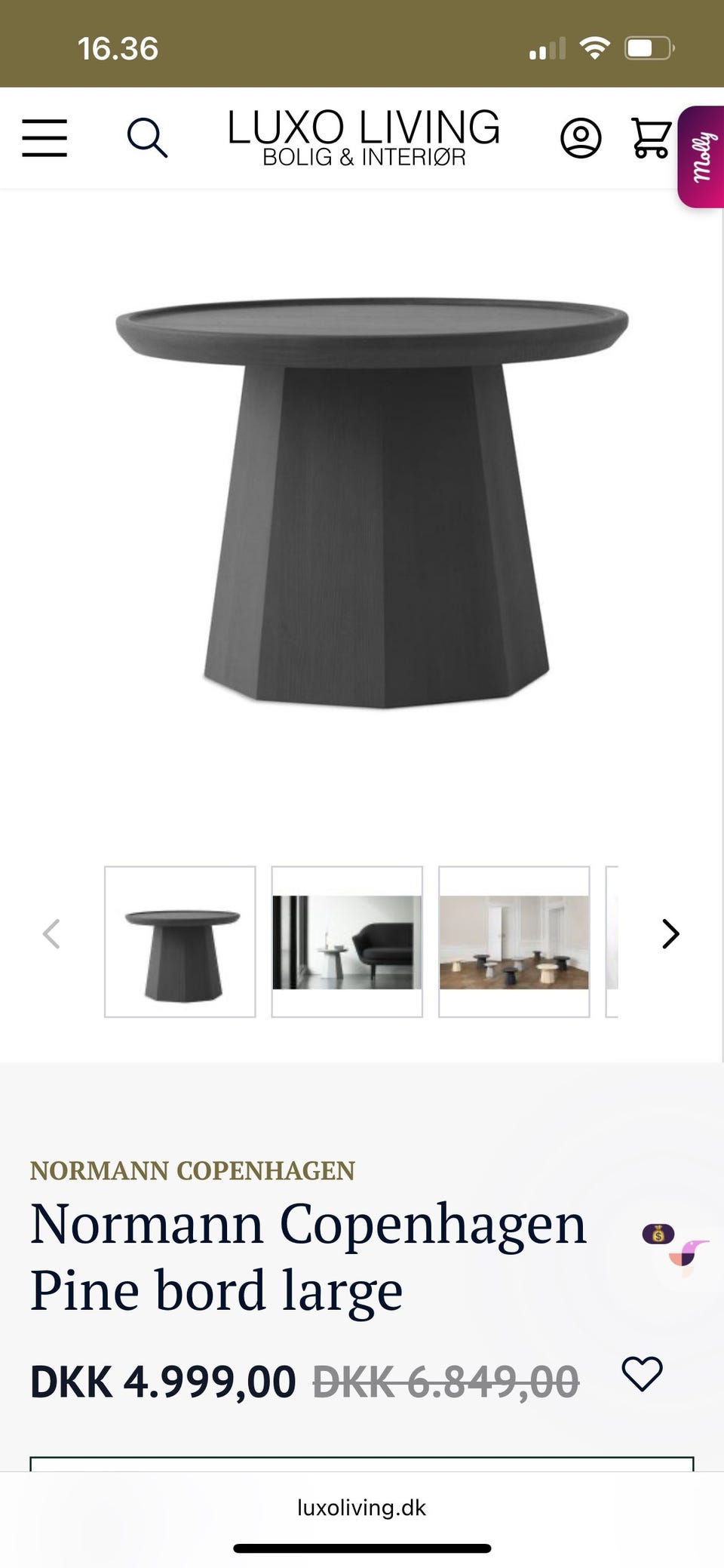Add table to wishlist with heart
Viewport: 724px width, 1568px height.
[642, 1373]
